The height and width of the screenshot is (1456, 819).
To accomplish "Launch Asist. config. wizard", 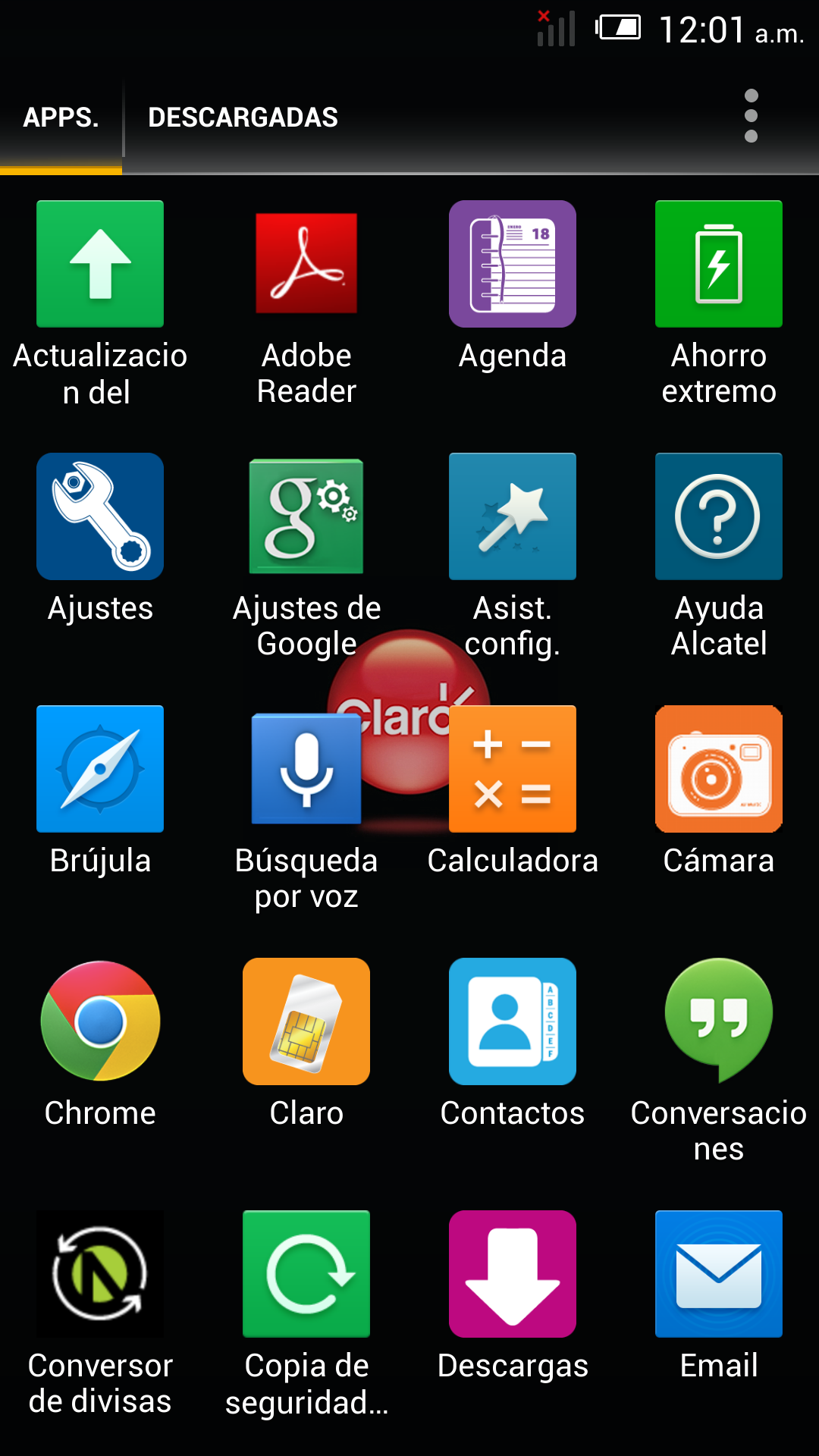I will coord(513,516).
